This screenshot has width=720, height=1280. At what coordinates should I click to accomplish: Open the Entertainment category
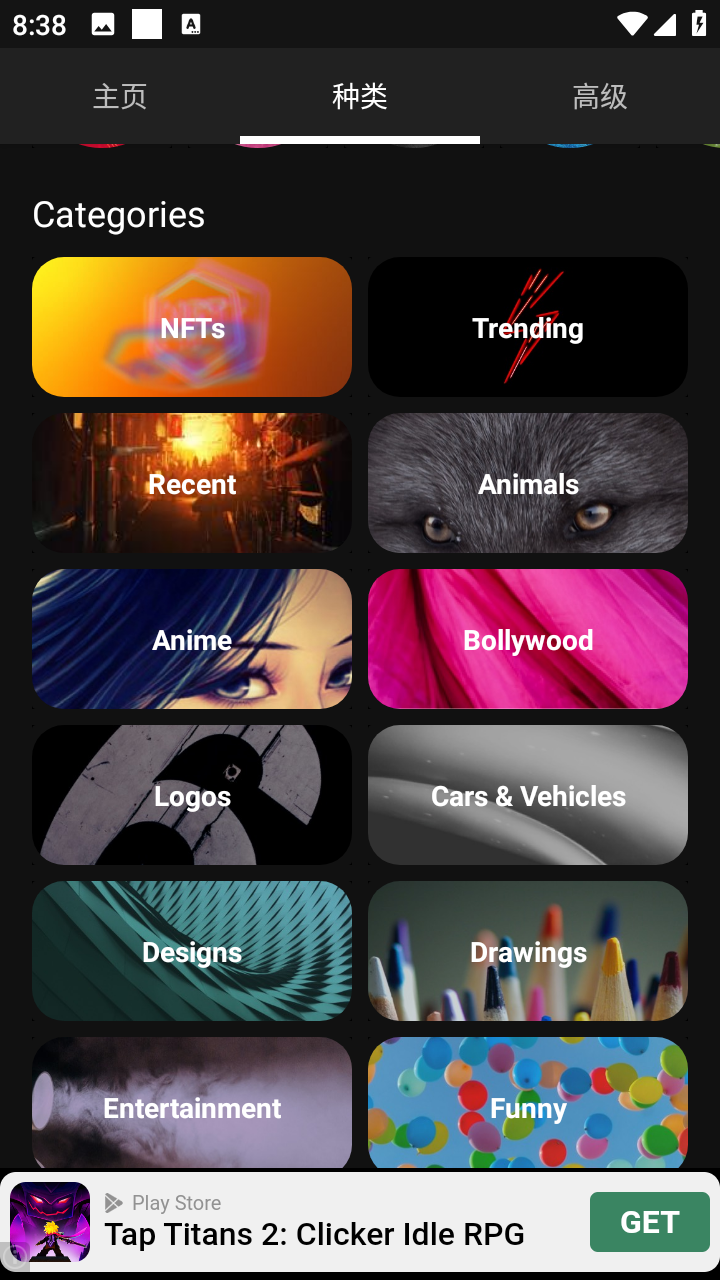[x=192, y=1103]
